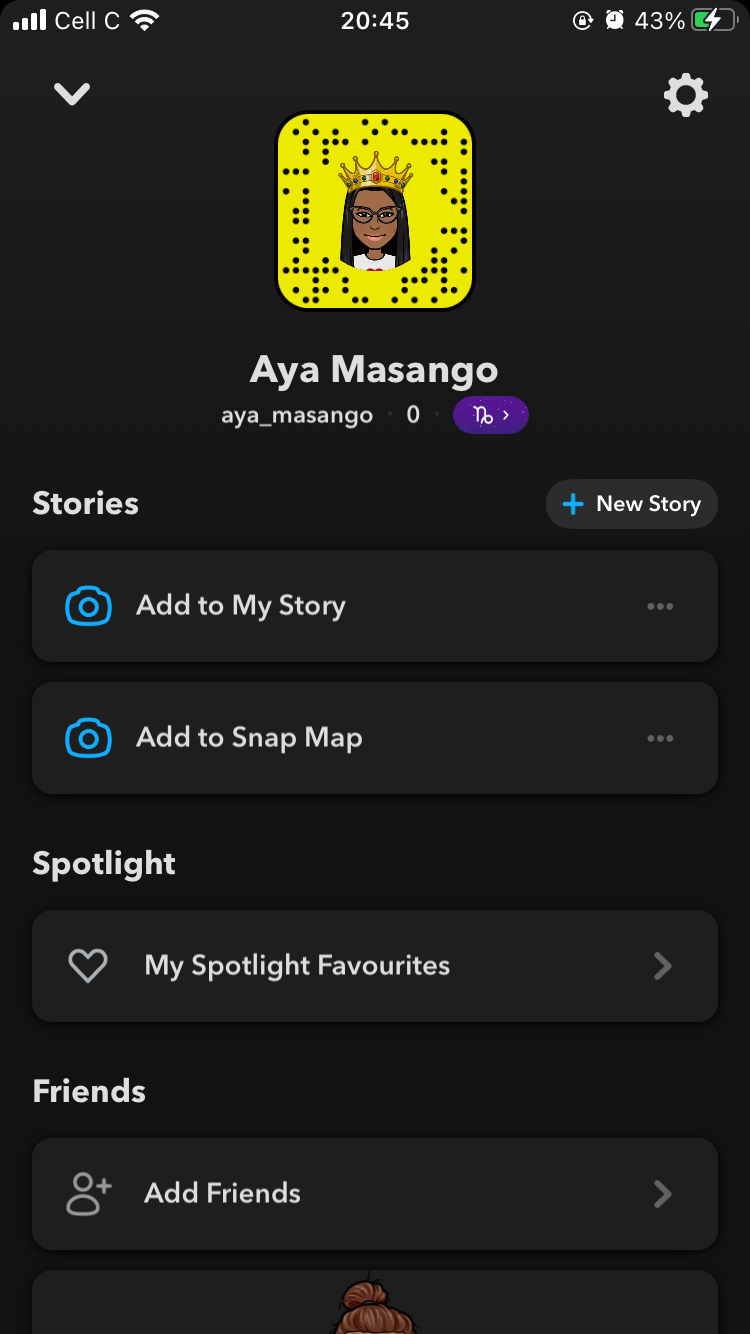Tap the camera icon next to Add to Snap Map
Viewport: 750px width, 1334px height.
[x=89, y=738]
